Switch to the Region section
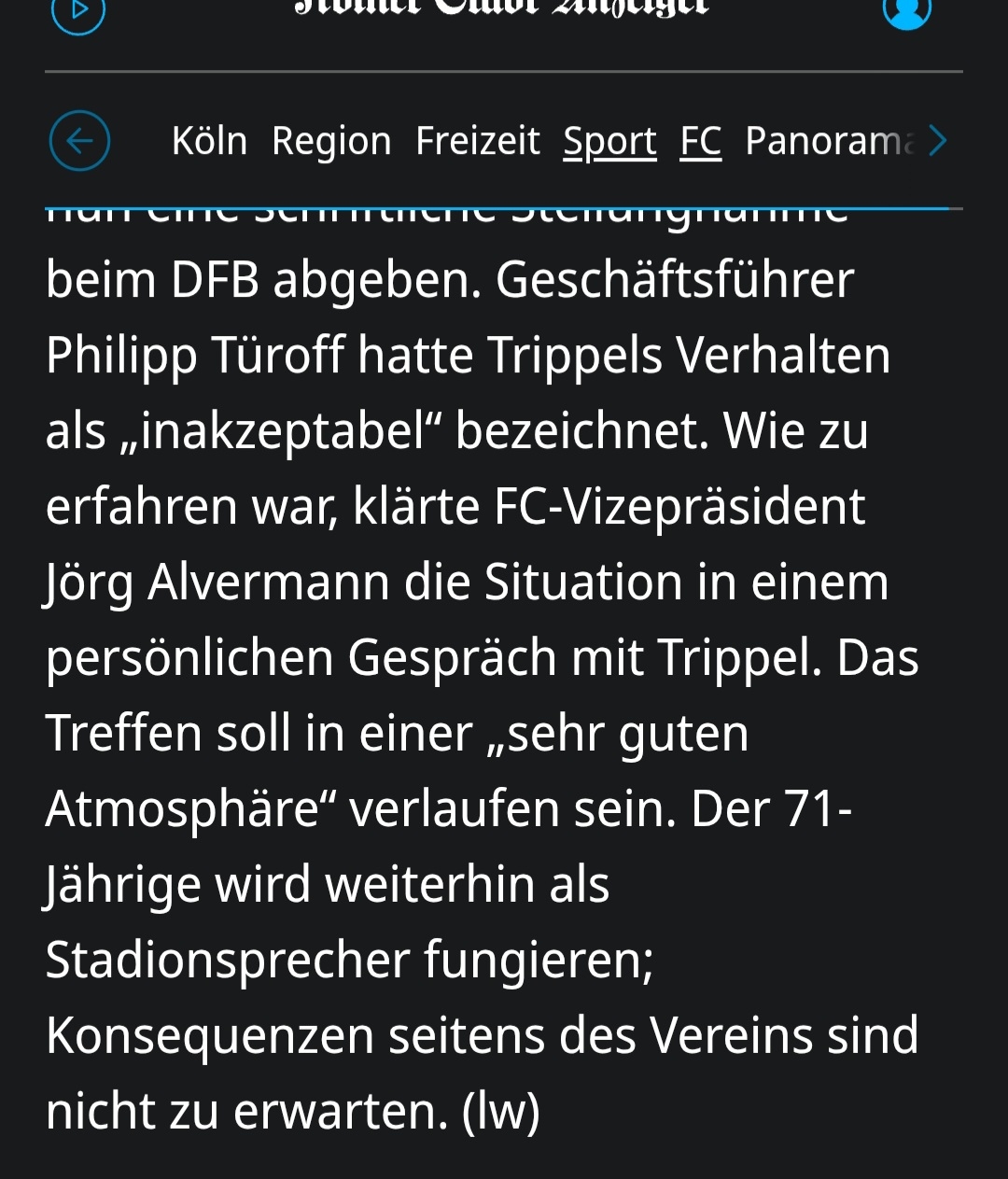The width and height of the screenshot is (1008, 1179). point(331,141)
